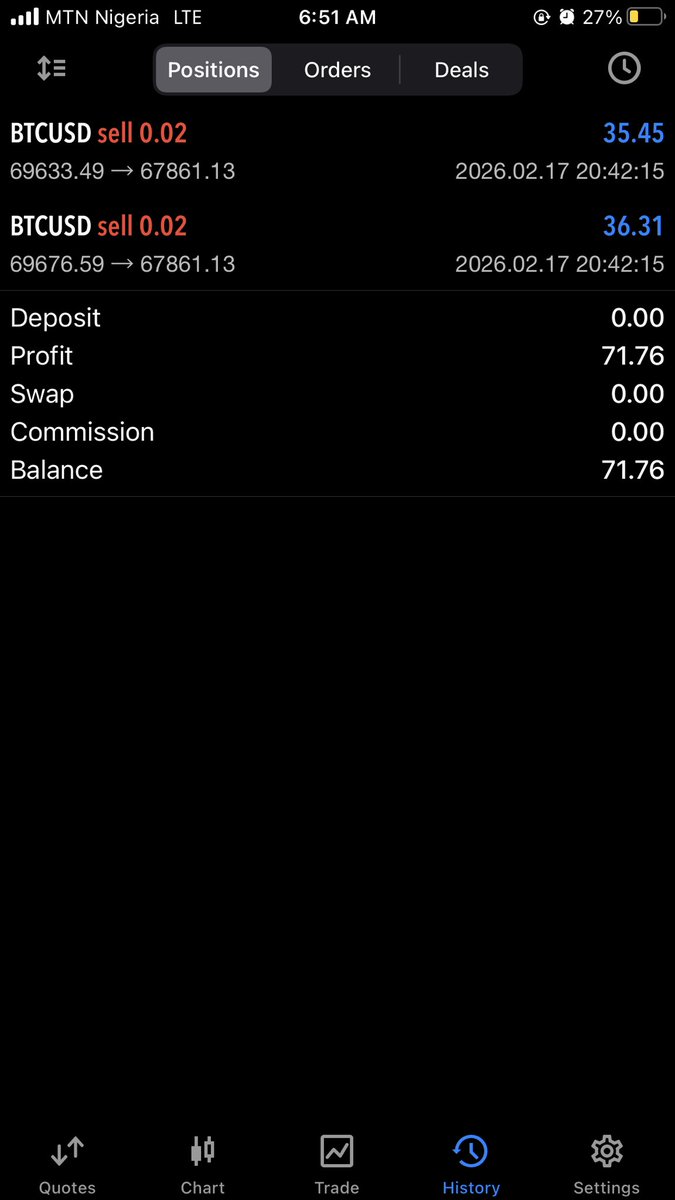Switch to the Trade tab
Screen dimensions: 675x1200
pos(337,1164)
